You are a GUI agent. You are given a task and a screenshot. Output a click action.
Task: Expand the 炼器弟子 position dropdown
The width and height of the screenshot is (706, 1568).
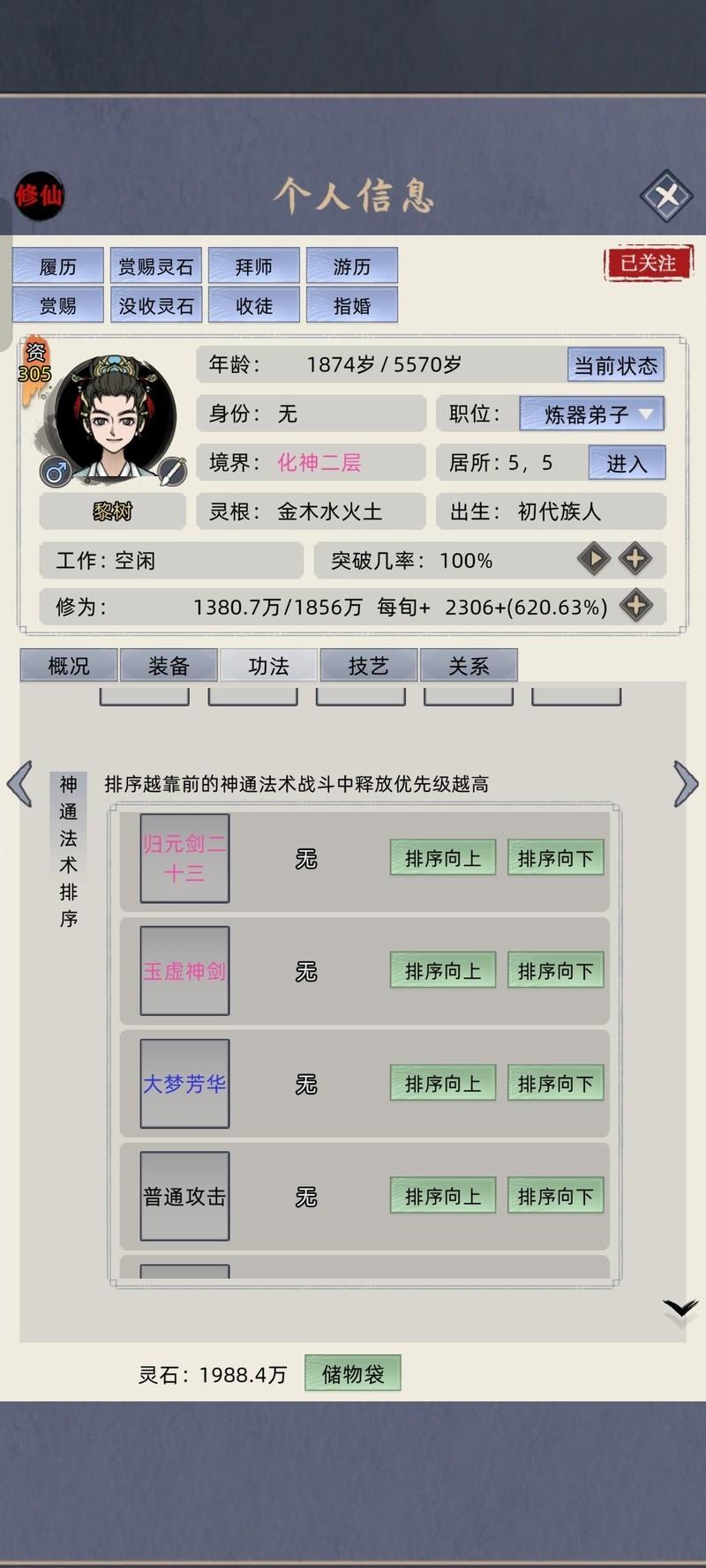pyautogui.click(x=592, y=414)
